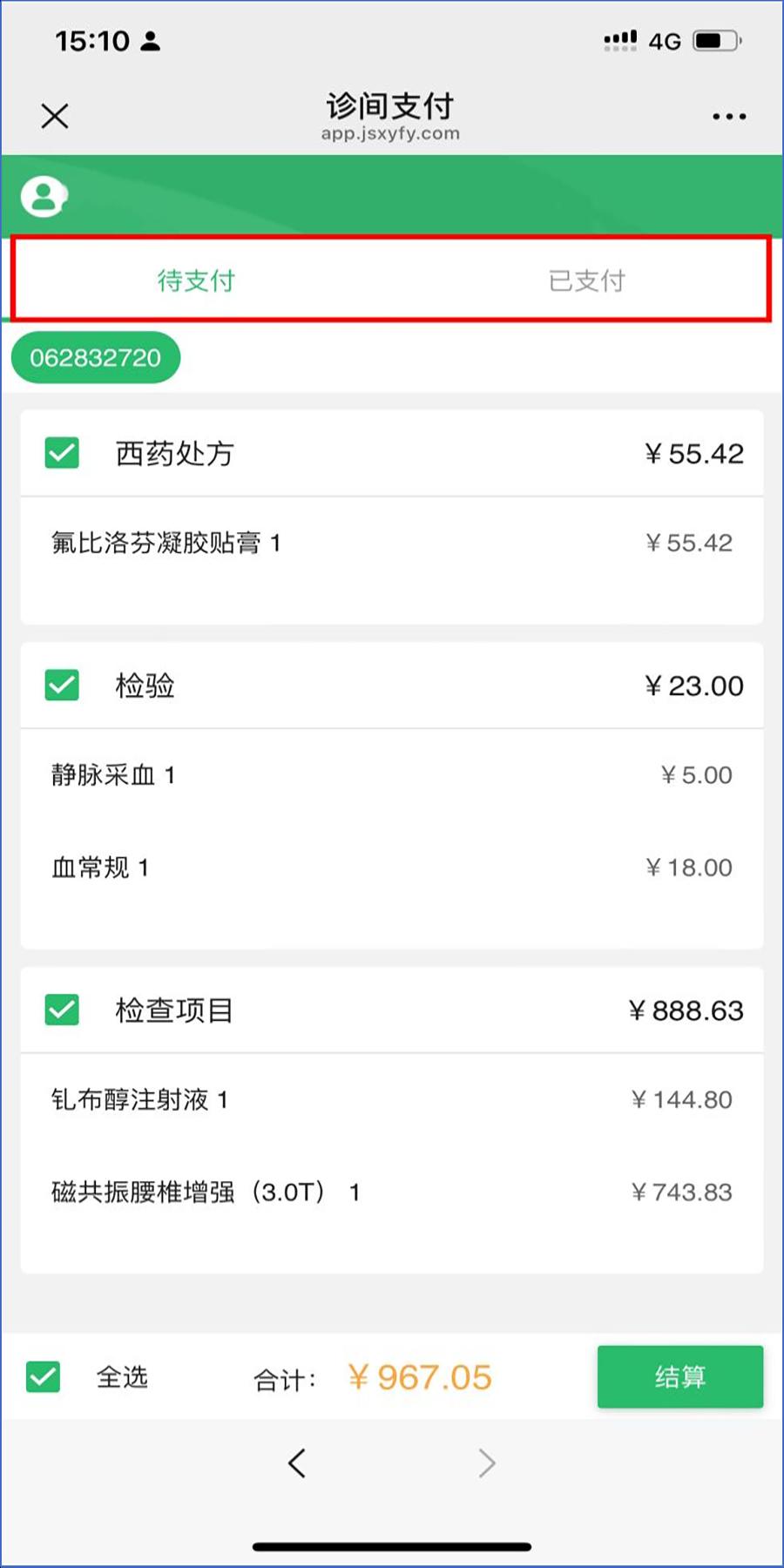Uncheck the 西药处方 checkbox
The width and height of the screenshot is (784, 1568).
[62, 453]
